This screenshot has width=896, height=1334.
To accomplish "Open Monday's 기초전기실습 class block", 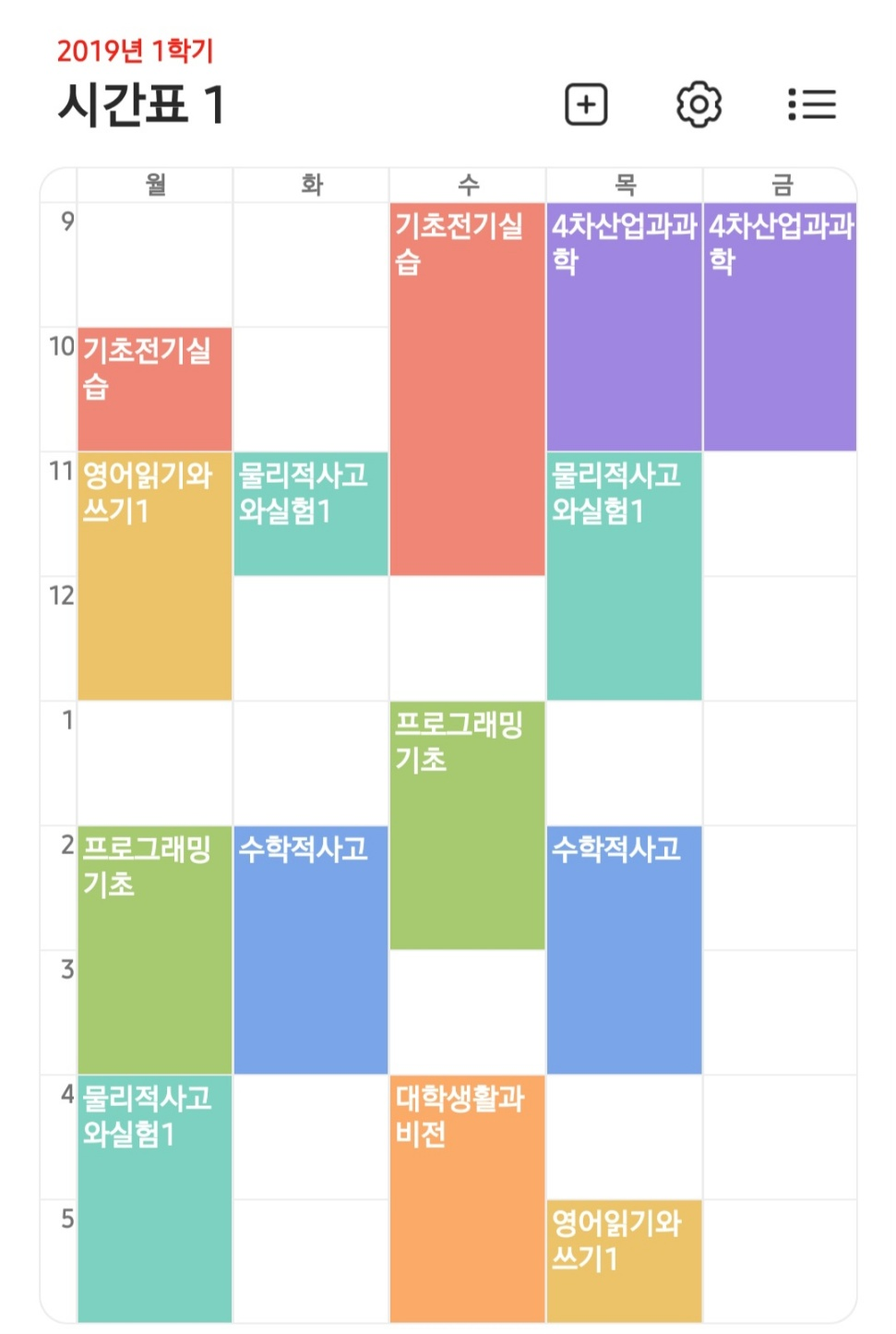I will (x=154, y=389).
